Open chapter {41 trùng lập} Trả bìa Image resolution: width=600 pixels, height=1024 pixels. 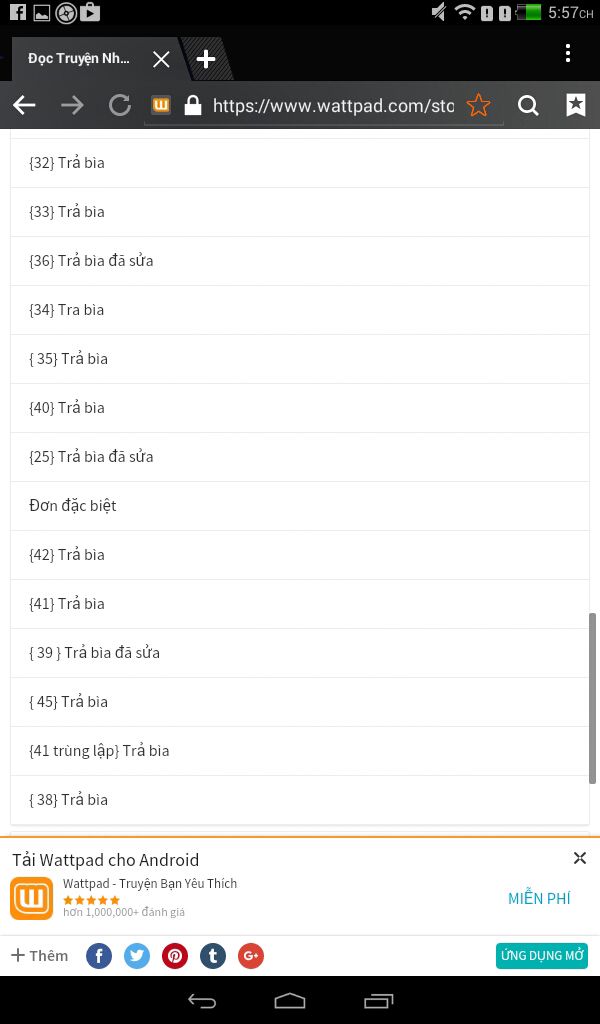pyautogui.click(x=300, y=751)
